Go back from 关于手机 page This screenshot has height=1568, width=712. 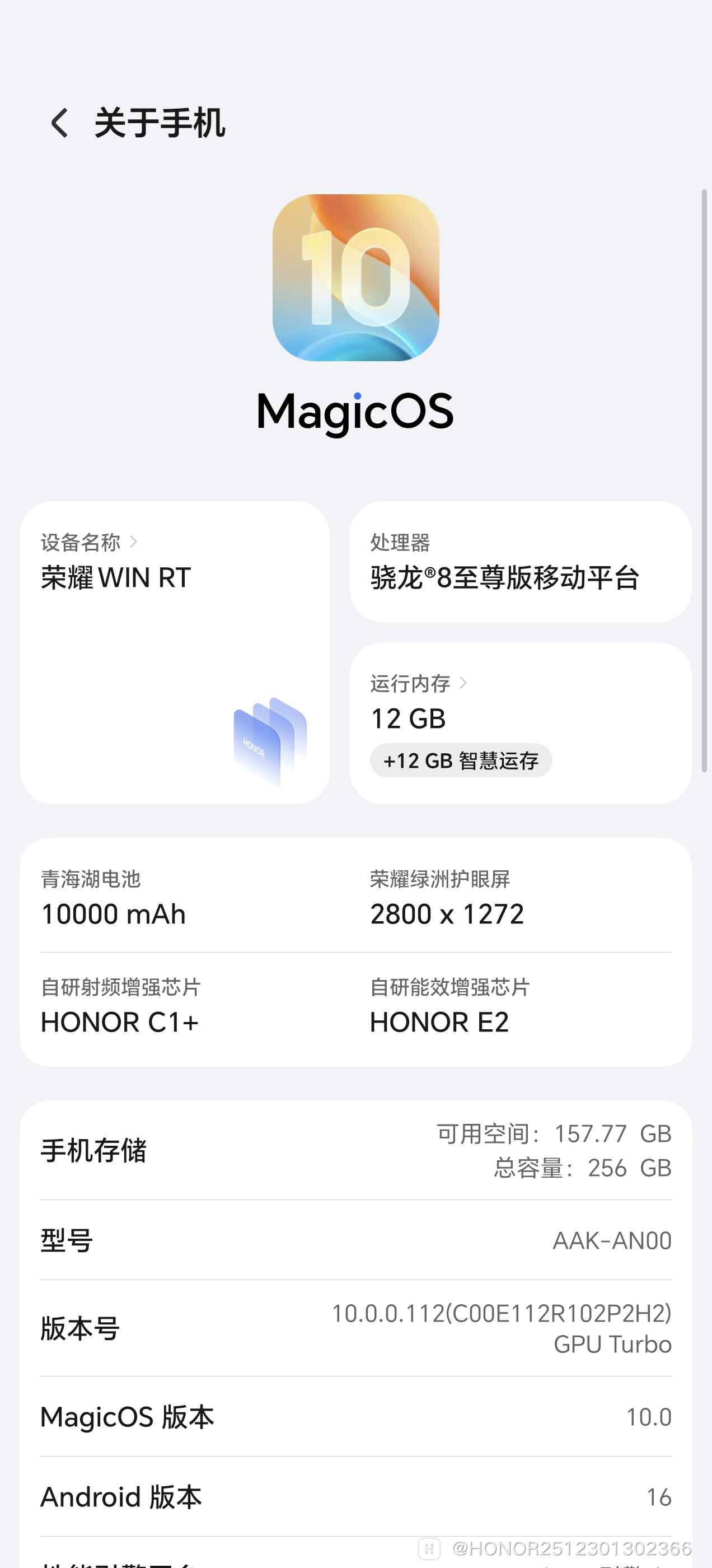pyautogui.click(x=59, y=123)
